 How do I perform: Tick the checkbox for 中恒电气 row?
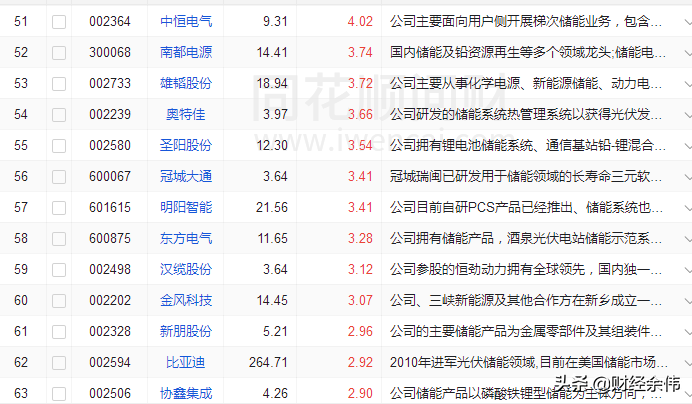coord(59,22)
